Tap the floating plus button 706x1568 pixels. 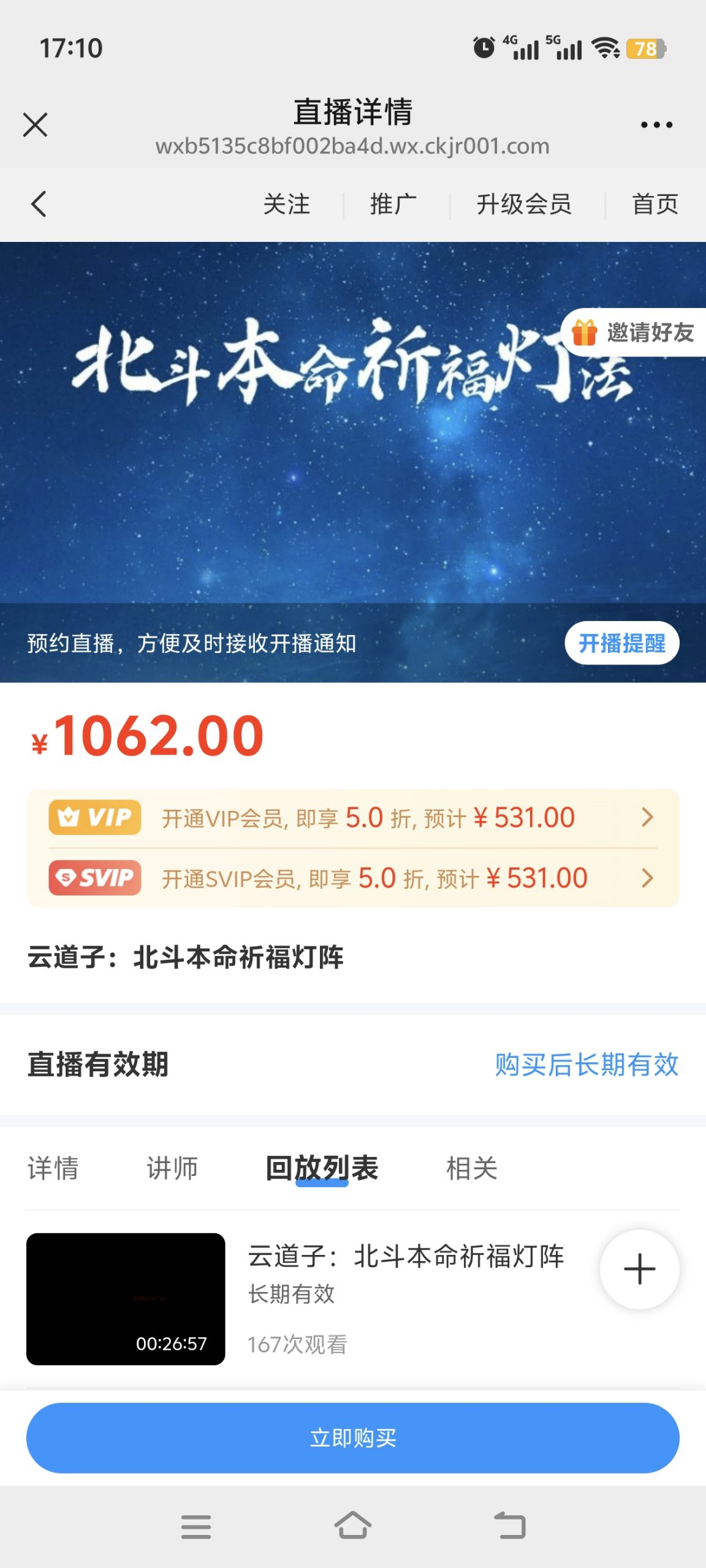pyautogui.click(x=639, y=1269)
